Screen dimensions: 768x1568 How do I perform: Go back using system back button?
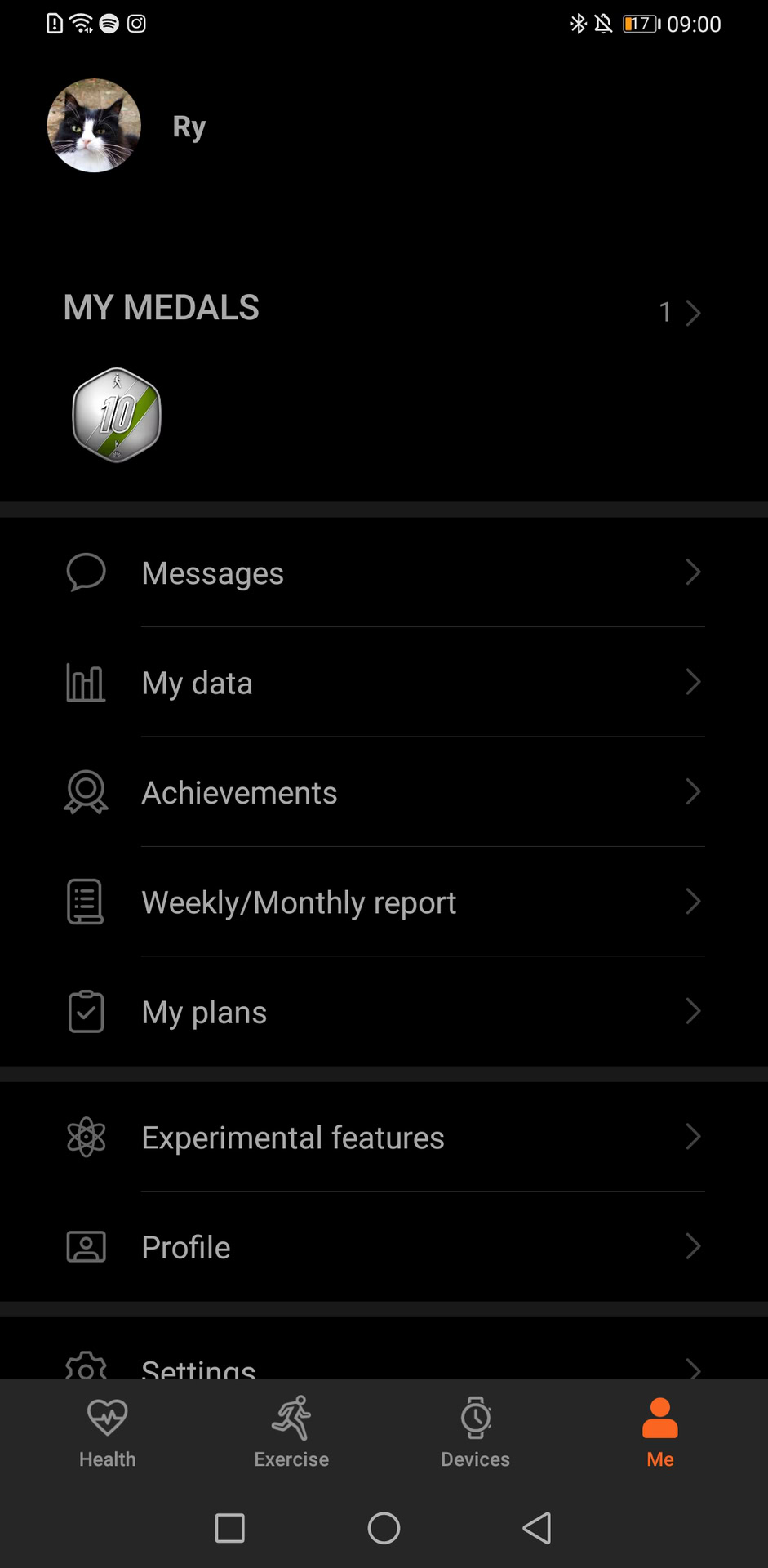click(537, 1528)
